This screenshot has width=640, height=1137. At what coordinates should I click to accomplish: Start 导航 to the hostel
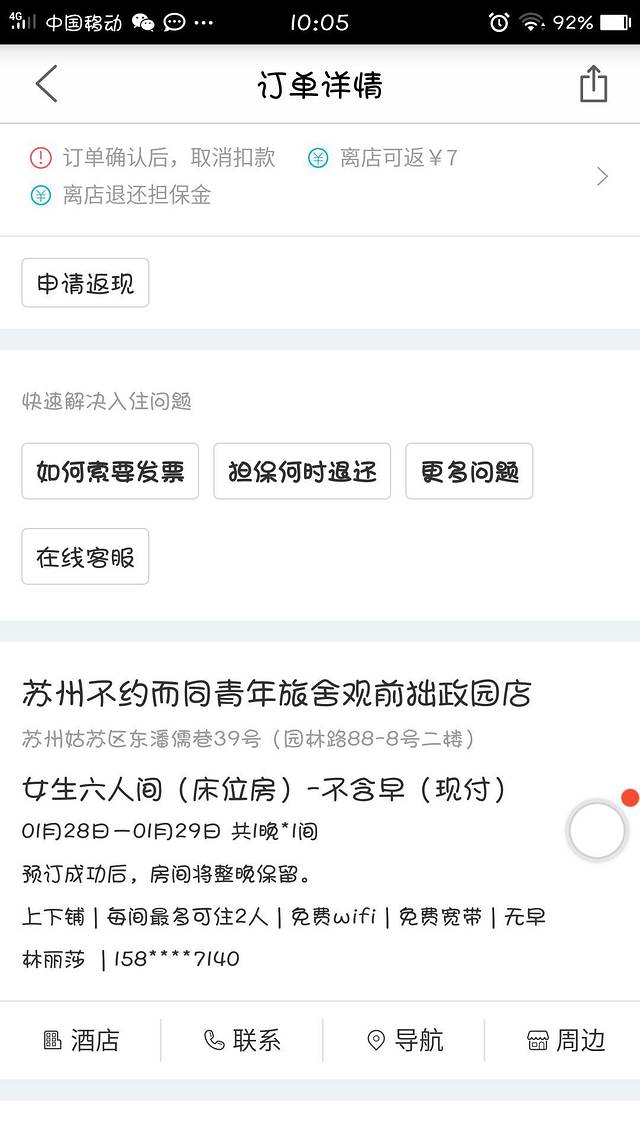(x=404, y=1040)
